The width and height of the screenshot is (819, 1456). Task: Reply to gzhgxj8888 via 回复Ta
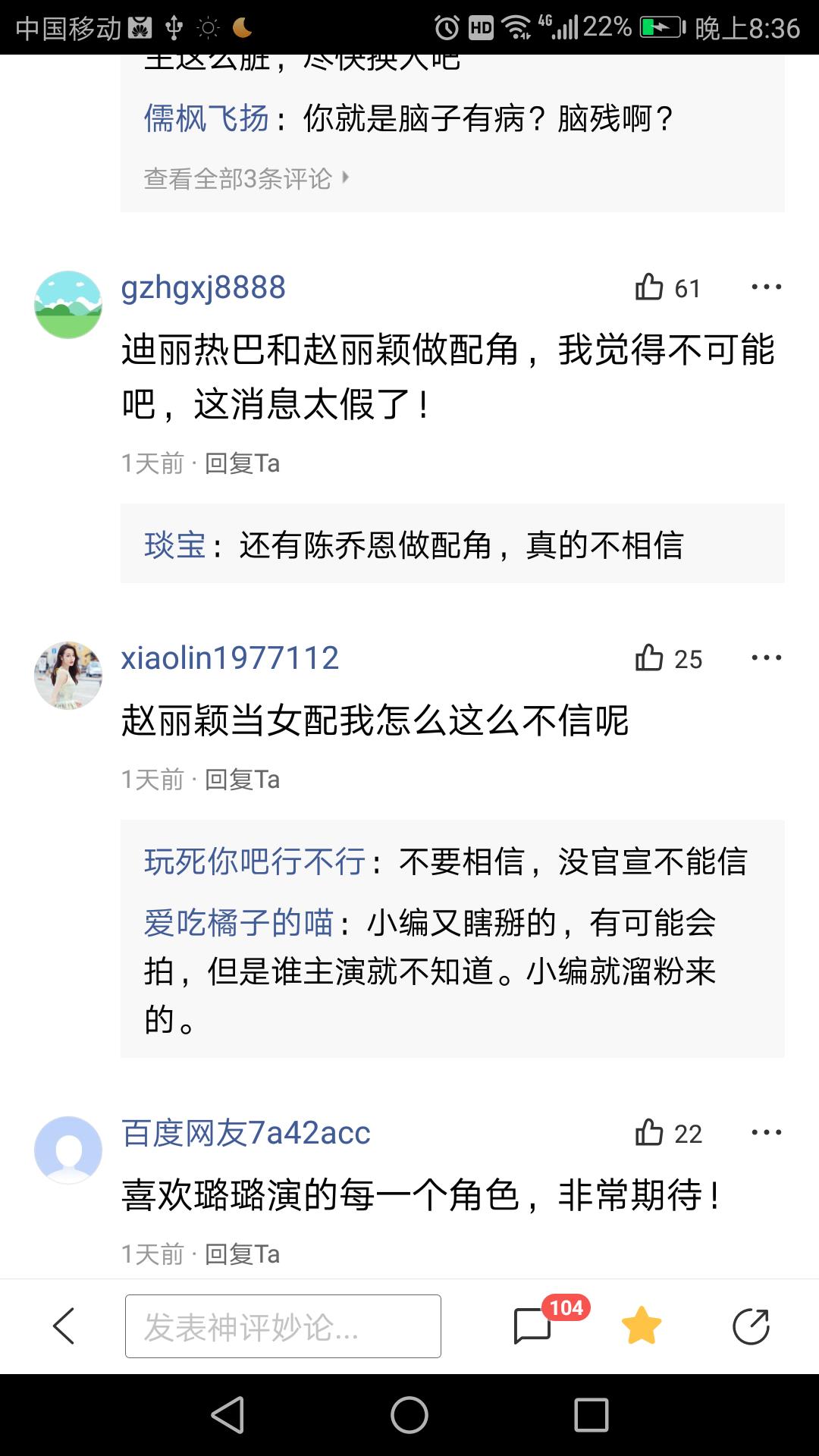pyautogui.click(x=242, y=463)
